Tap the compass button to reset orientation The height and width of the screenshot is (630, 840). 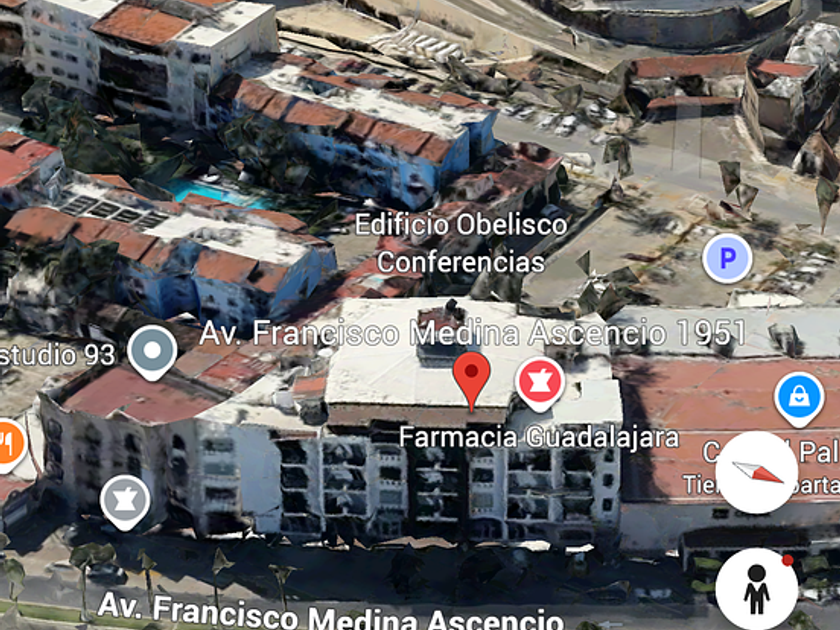[756, 472]
